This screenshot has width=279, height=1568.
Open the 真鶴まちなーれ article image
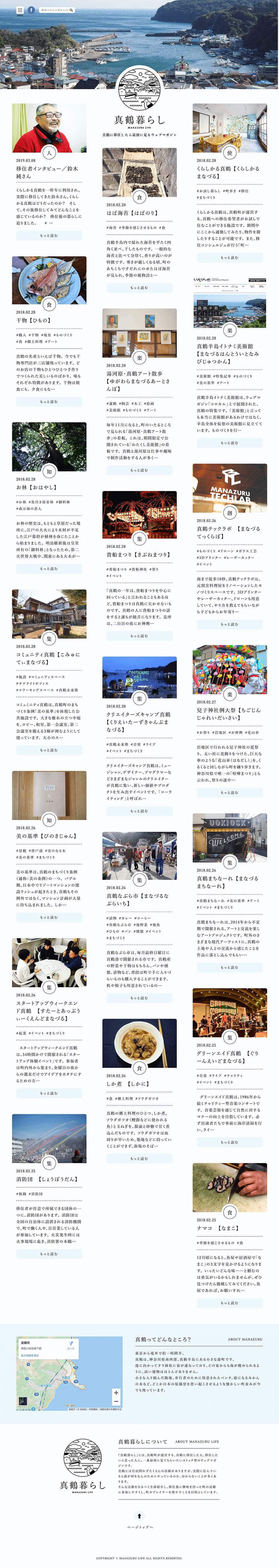pos(229,836)
